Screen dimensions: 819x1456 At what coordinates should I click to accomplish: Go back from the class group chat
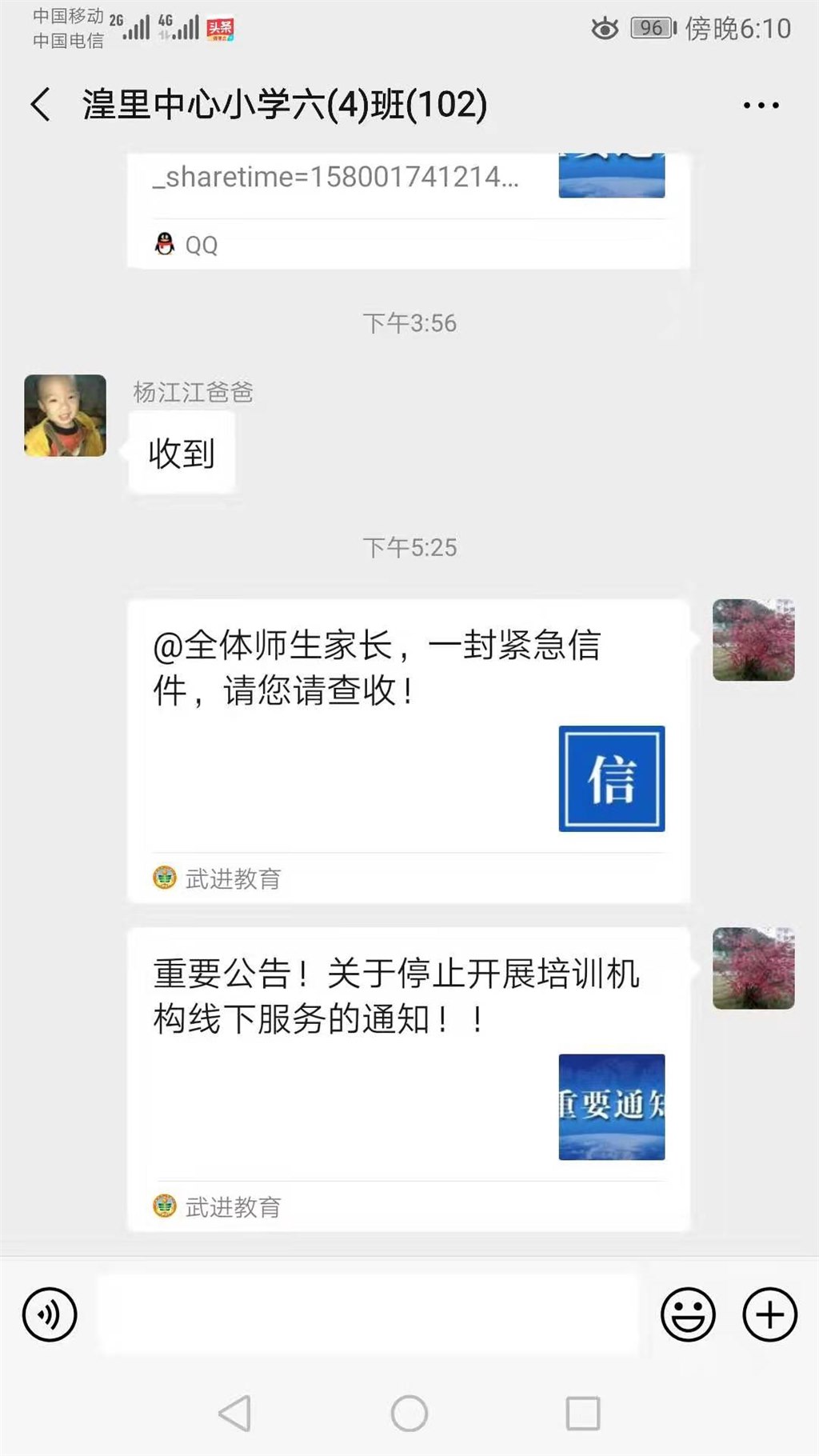click(x=42, y=105)
